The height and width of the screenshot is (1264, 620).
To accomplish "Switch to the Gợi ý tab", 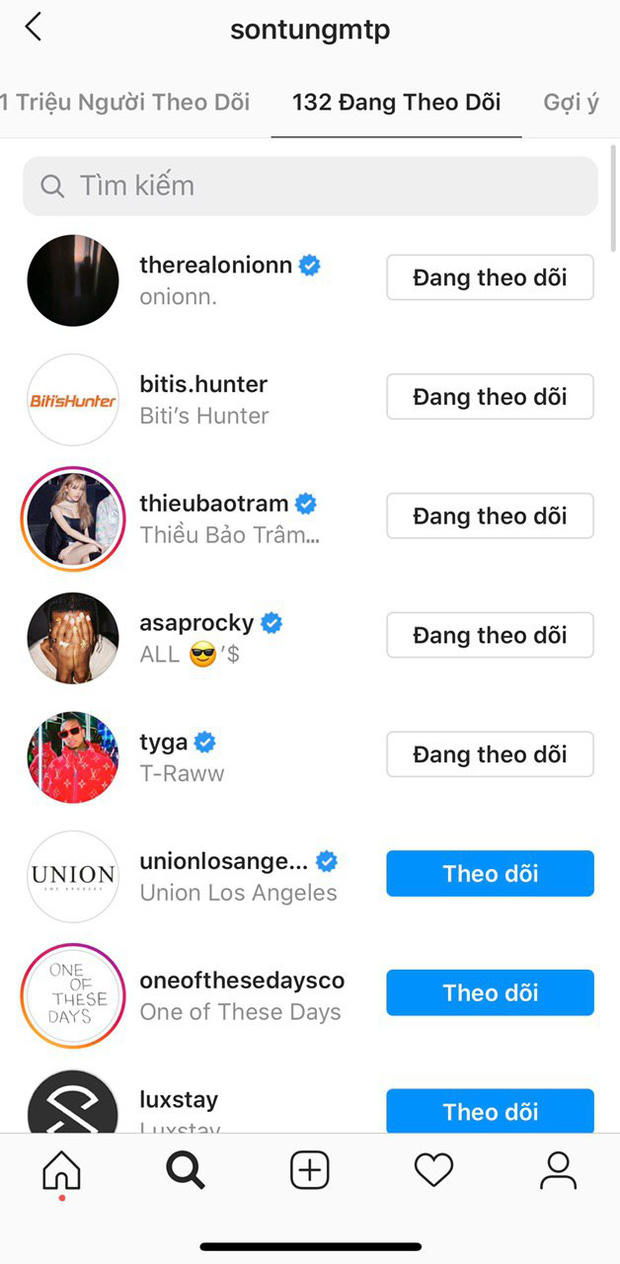I will (x=571, y=102).
